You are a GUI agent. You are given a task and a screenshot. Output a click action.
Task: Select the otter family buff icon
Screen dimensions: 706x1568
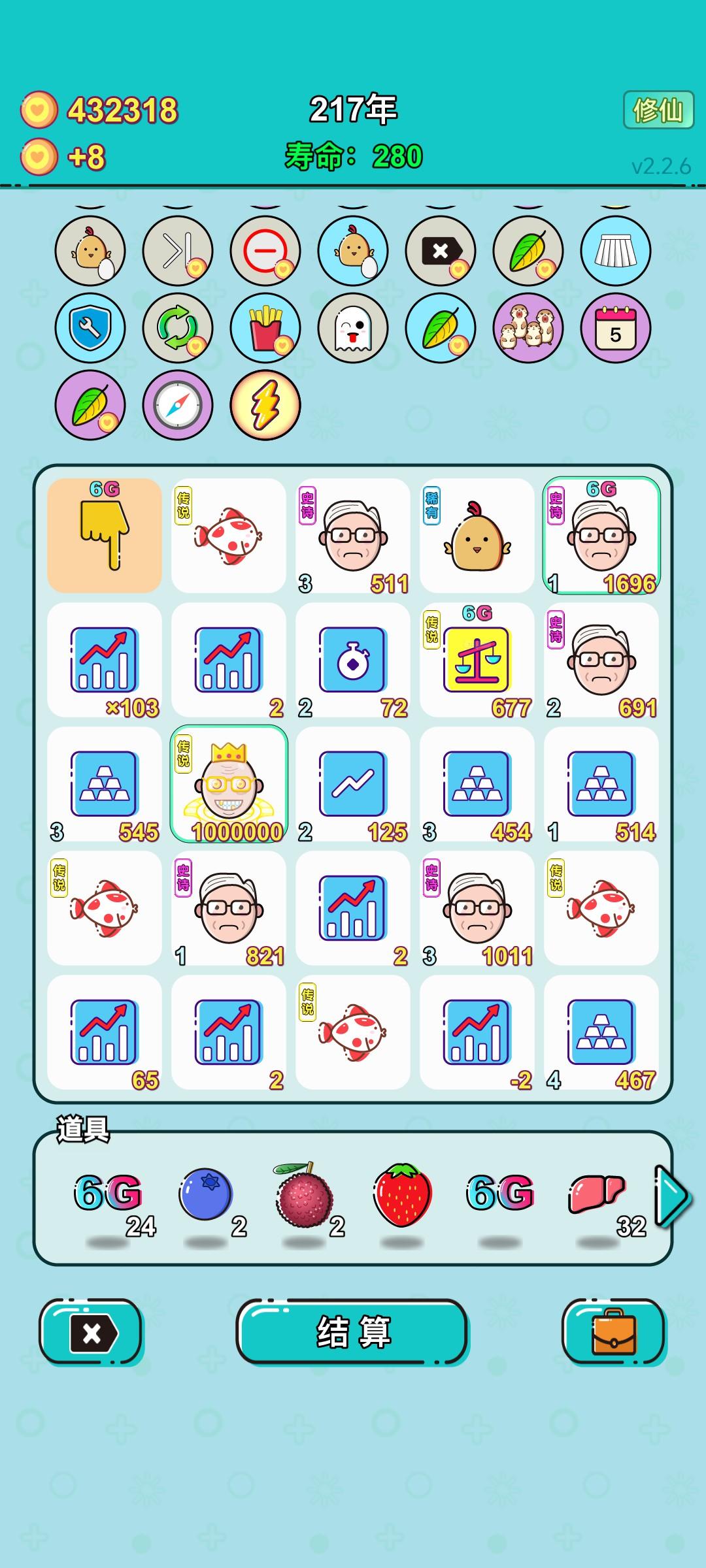pos(529,327)
